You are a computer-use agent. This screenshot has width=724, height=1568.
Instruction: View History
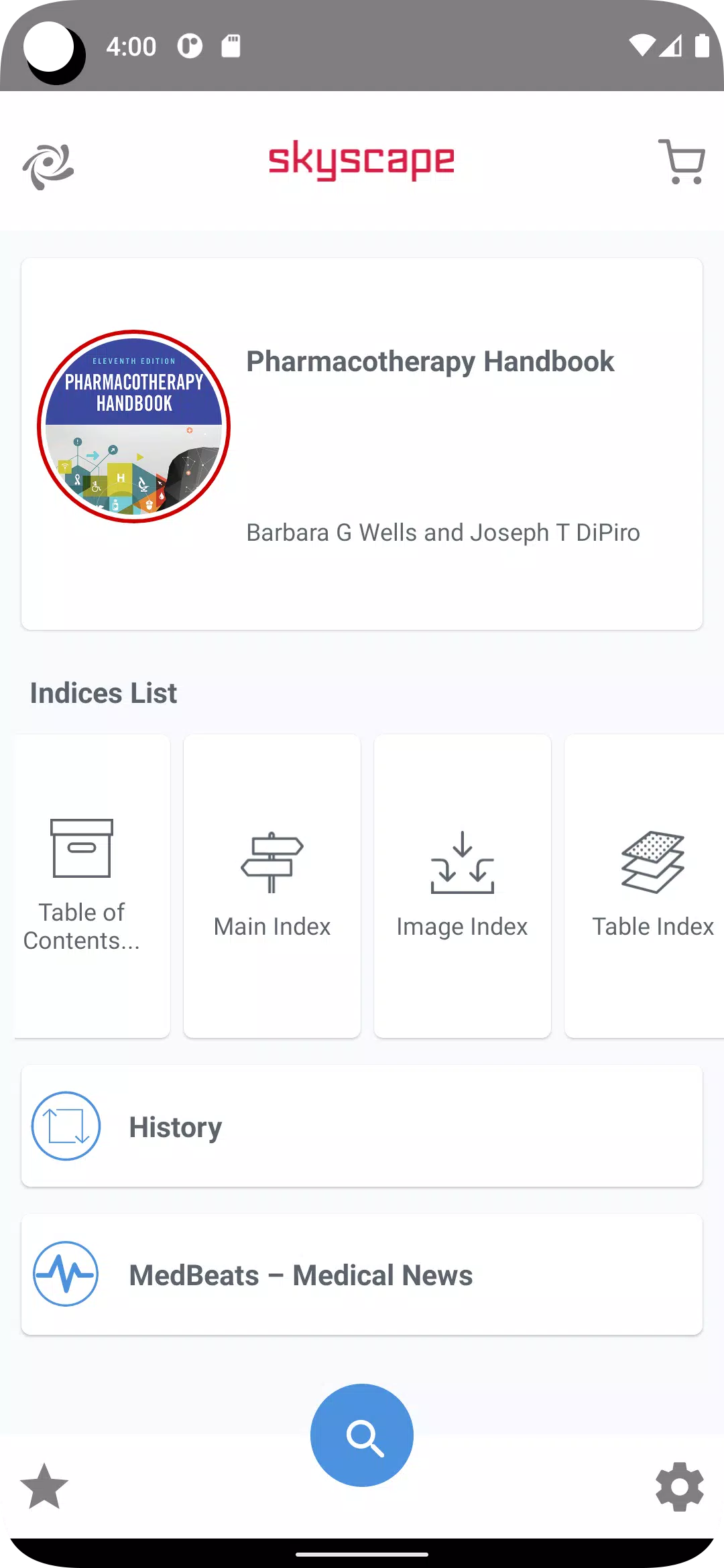tap(362, 1126)
